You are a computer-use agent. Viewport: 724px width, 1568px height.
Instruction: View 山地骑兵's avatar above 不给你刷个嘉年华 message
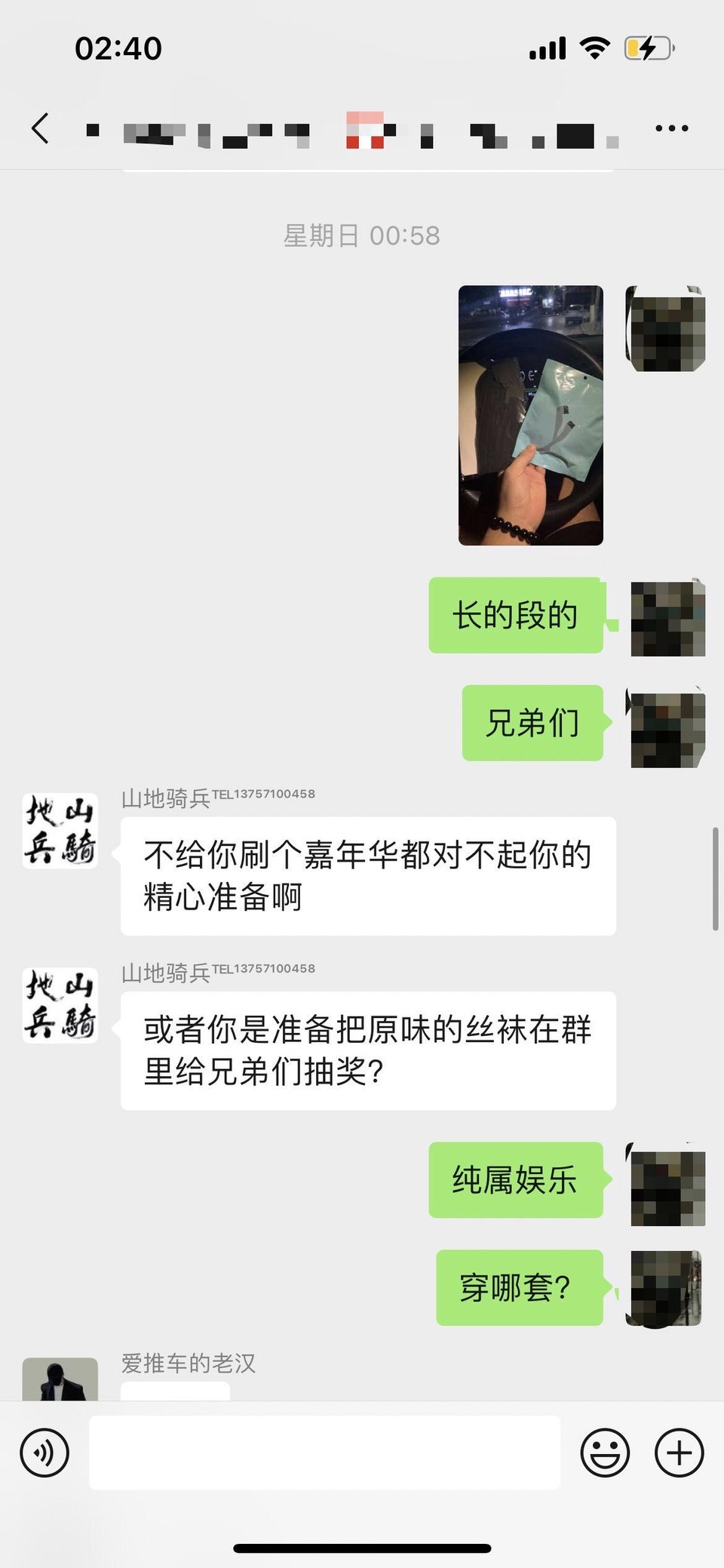click(x=60, y=831)
